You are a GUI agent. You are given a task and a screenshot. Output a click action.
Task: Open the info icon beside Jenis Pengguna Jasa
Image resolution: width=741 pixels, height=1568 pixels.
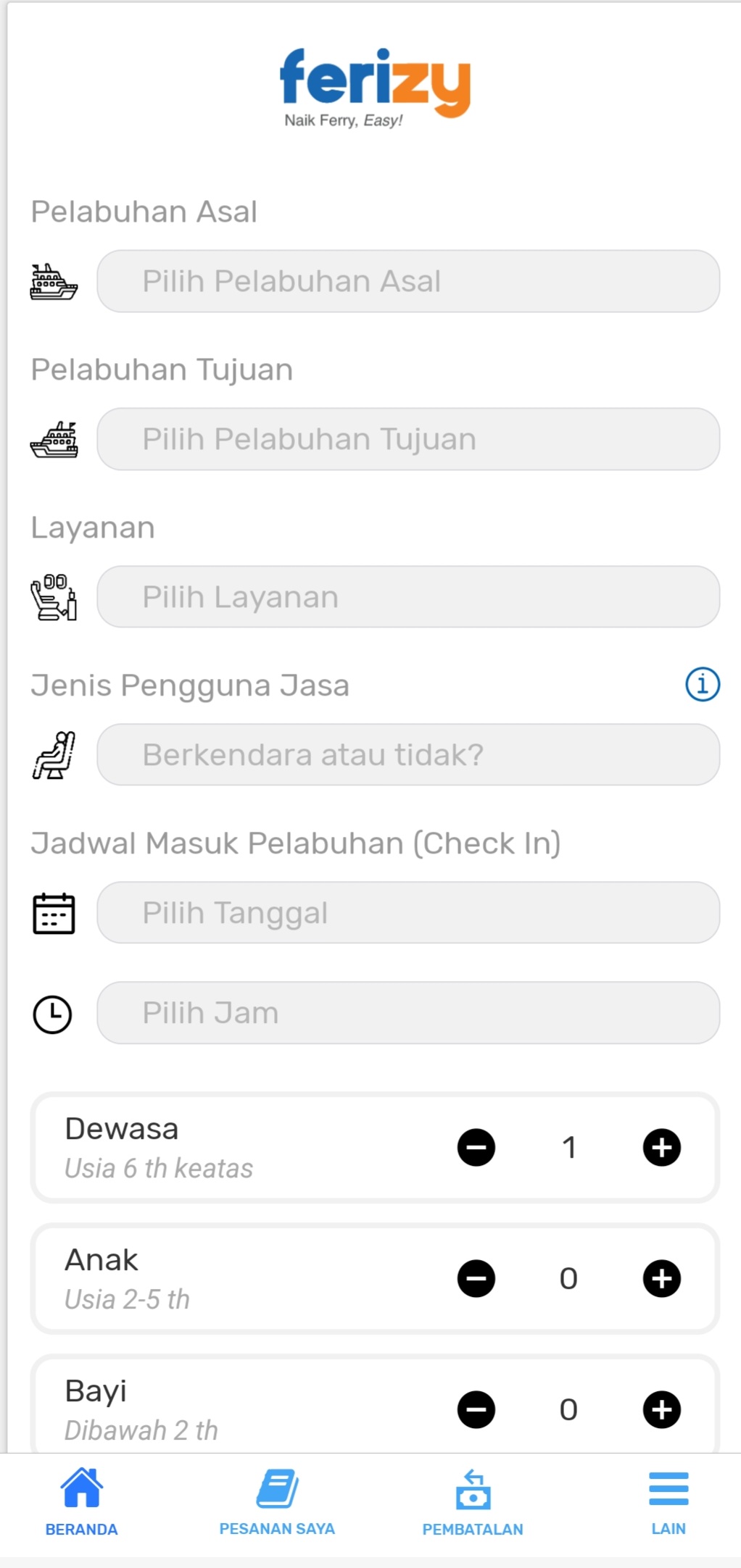click(703, 684)
